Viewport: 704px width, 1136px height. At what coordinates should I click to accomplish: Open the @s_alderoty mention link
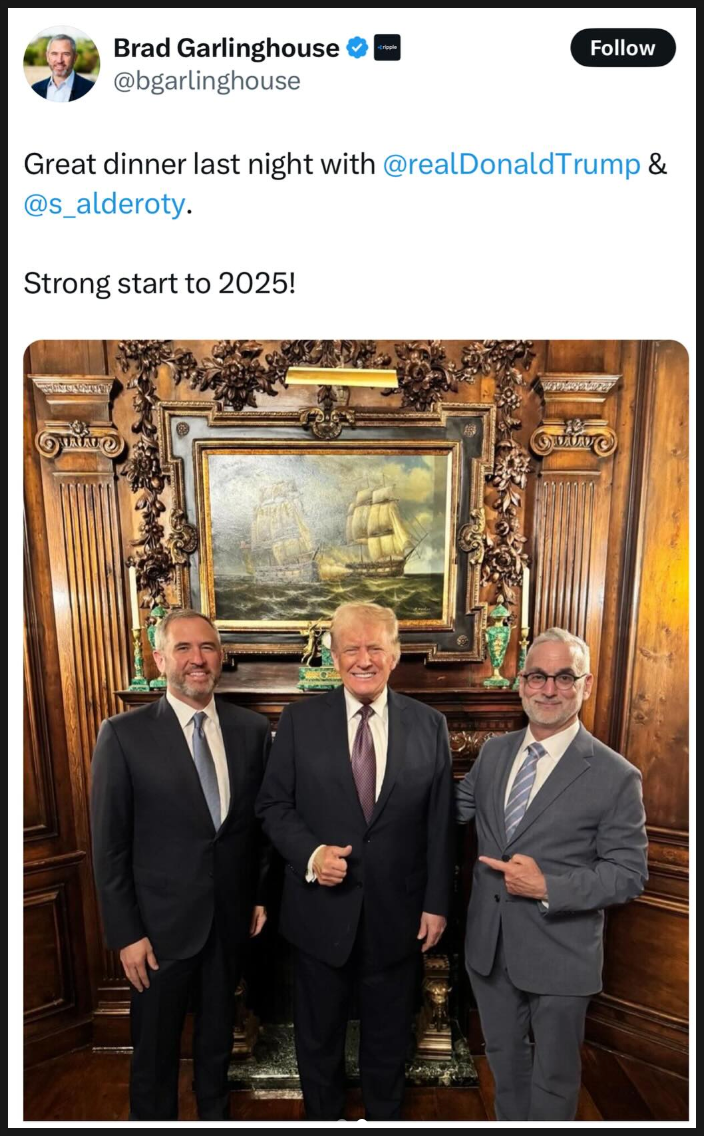tap(103, 205)
